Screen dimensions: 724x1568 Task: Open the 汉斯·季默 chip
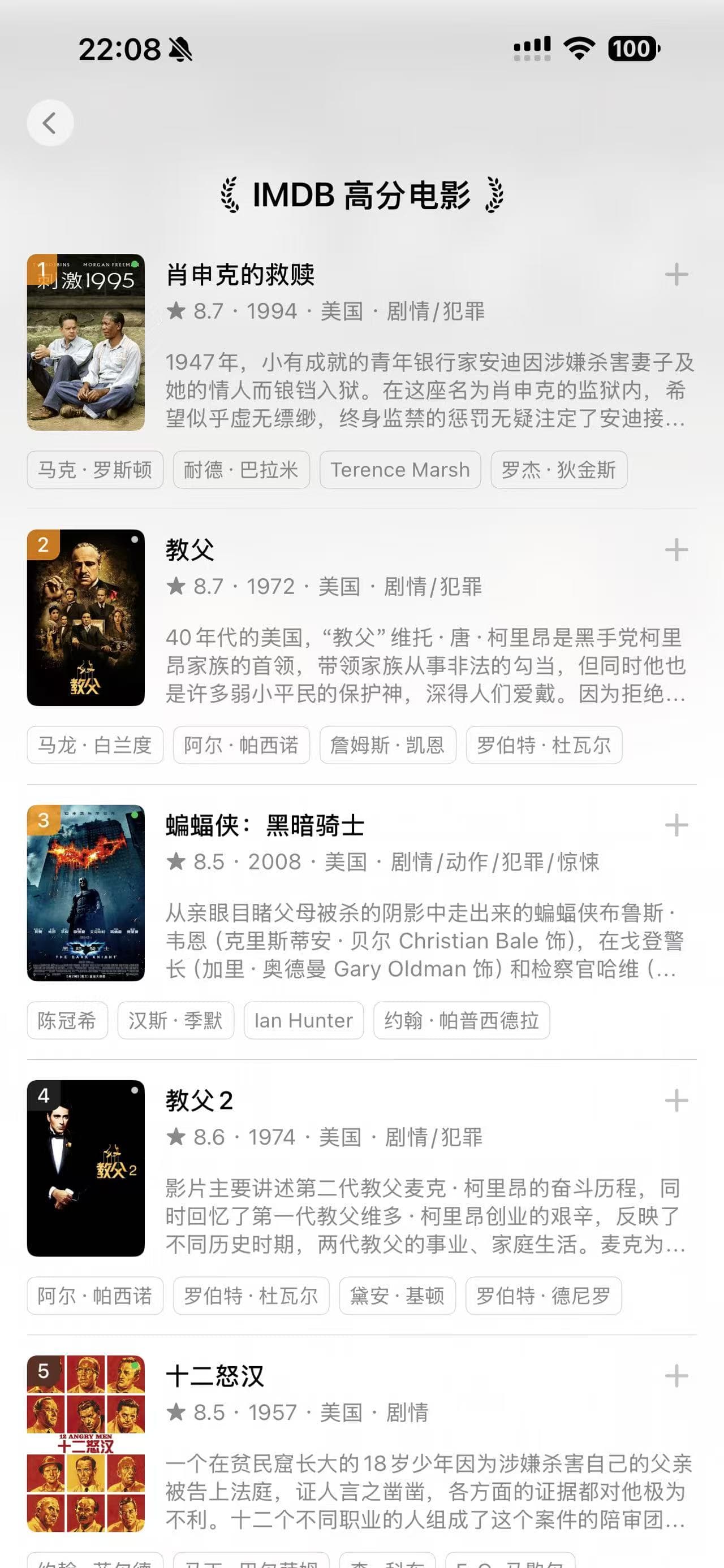point(175,1020)
